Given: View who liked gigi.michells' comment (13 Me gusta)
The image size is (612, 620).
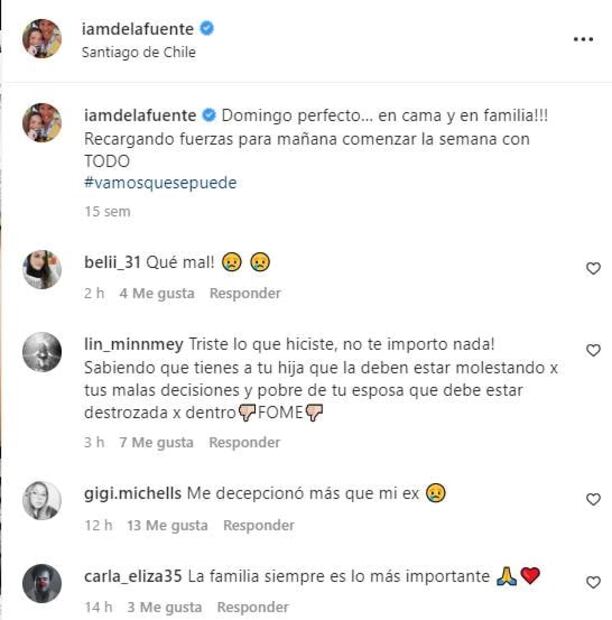Looking at the screenshot, I should [x=168, y=525].
